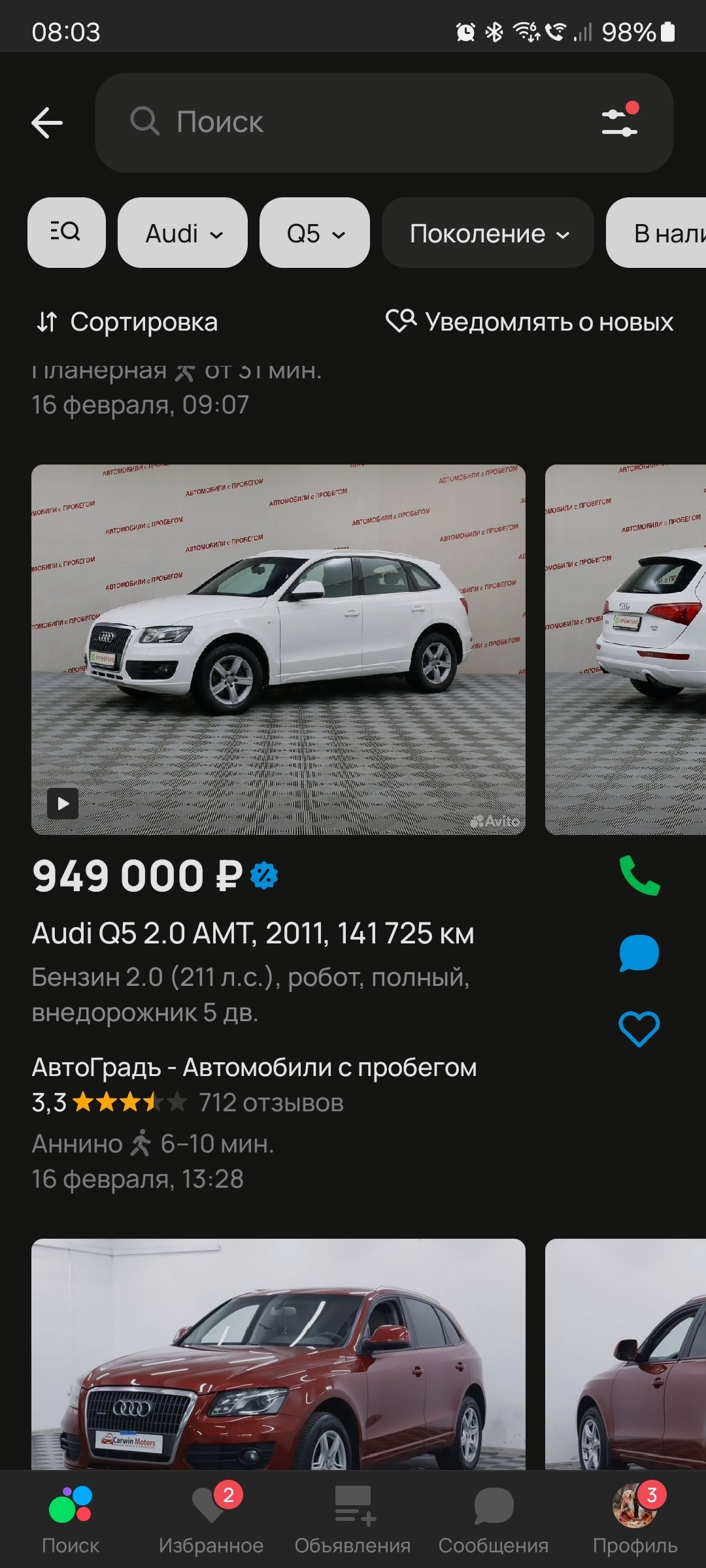The image size is (706, 1568).
Task: Open Сортировка sorting options
Action: click(127, 322)
